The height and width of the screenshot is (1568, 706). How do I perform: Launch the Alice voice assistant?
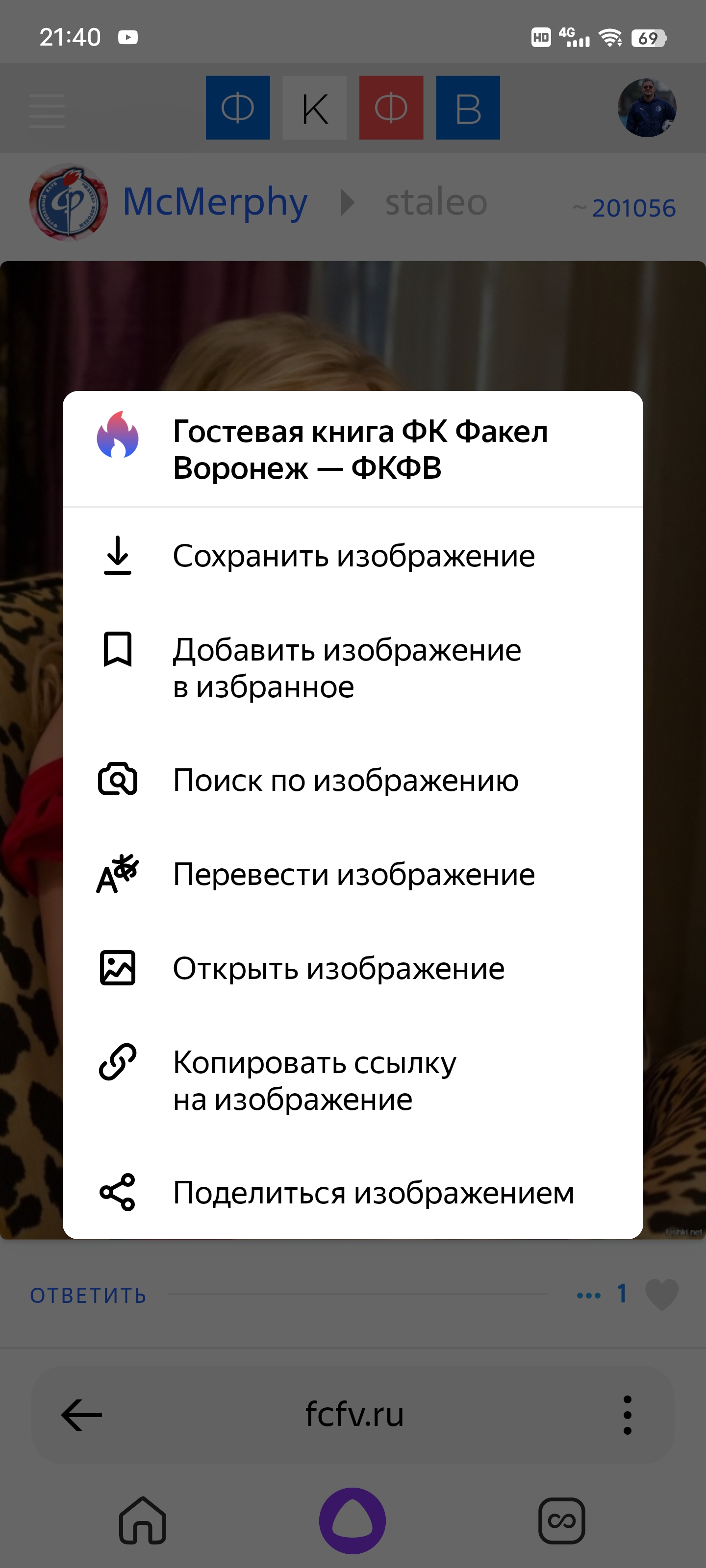353,1520
